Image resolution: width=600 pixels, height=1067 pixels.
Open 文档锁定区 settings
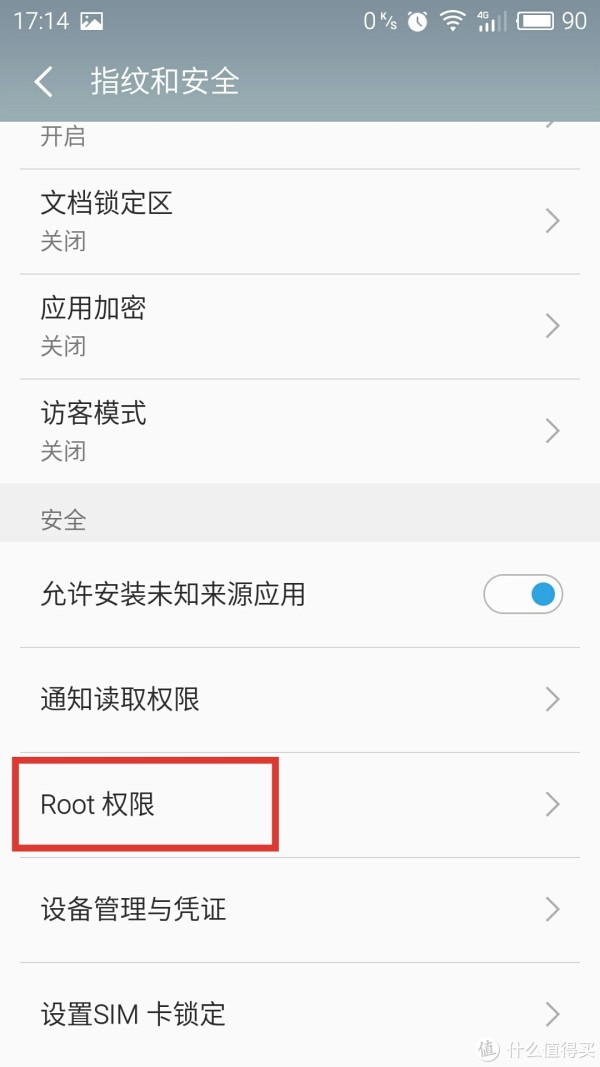[x=300, y=221]
